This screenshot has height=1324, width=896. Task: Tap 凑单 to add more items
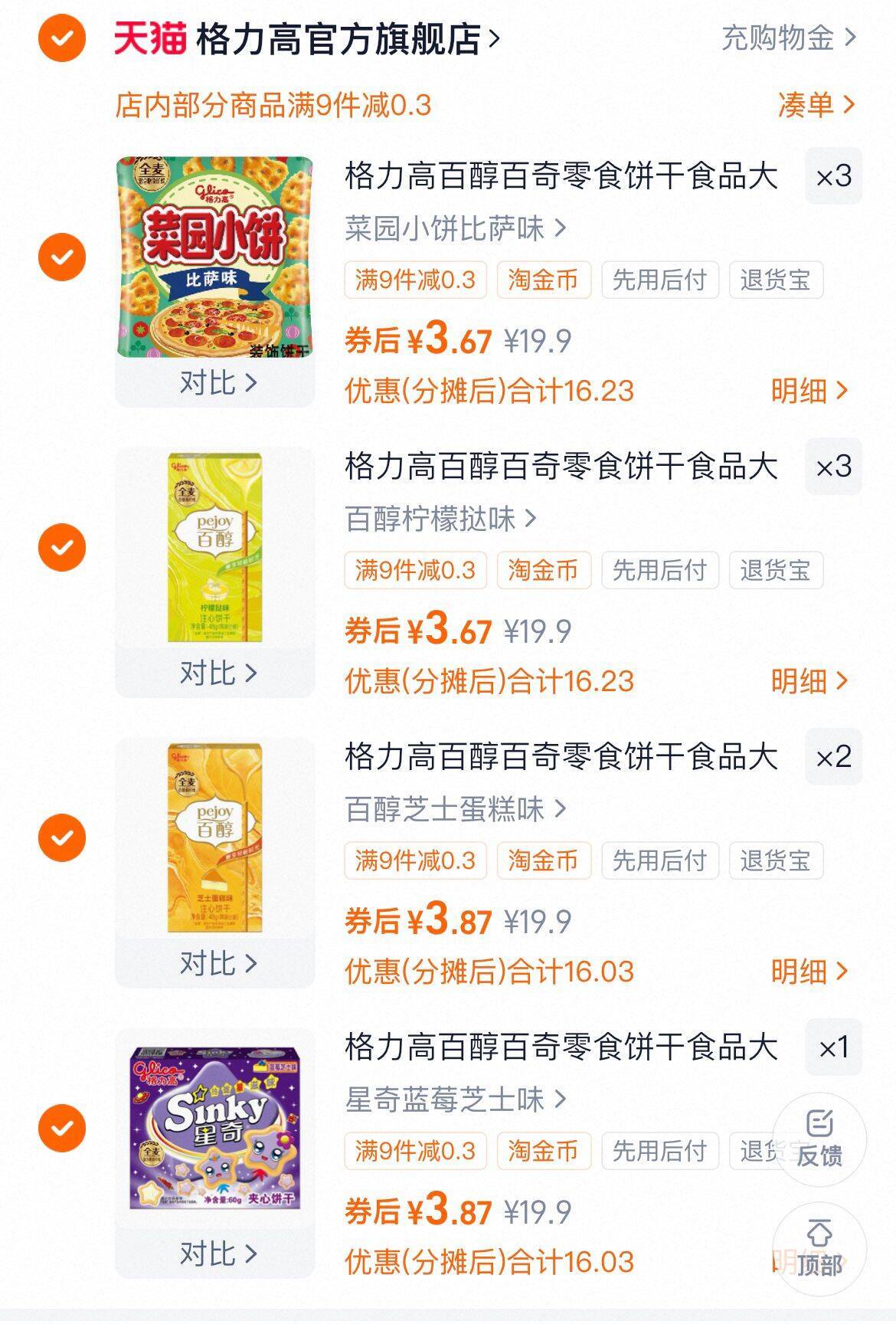(816, 105)
